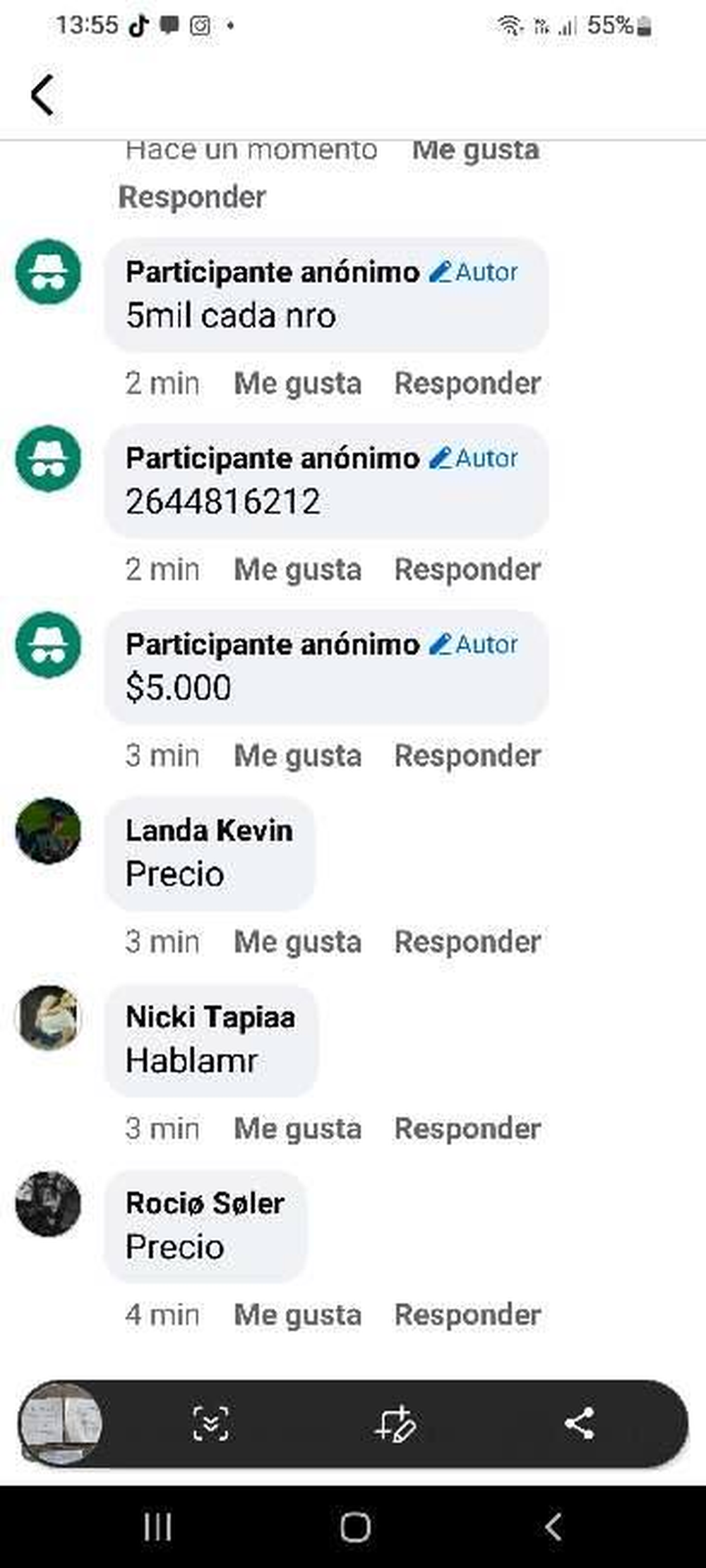Responder to Rociø Søler's Precio comment
This screenshot has height=1568, width=706.
point(468,1313)
